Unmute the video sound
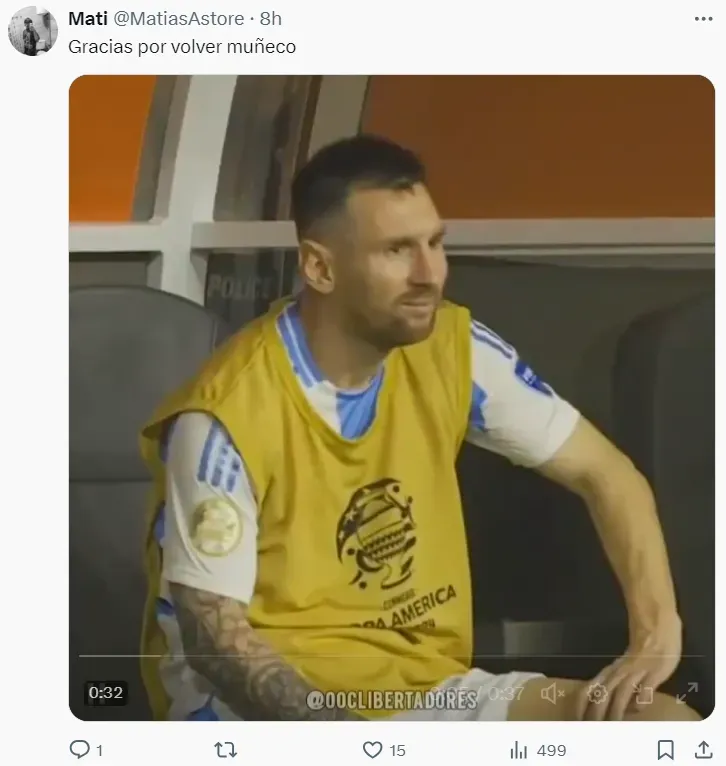Screen dimensions: 726x766 (553, 692)
